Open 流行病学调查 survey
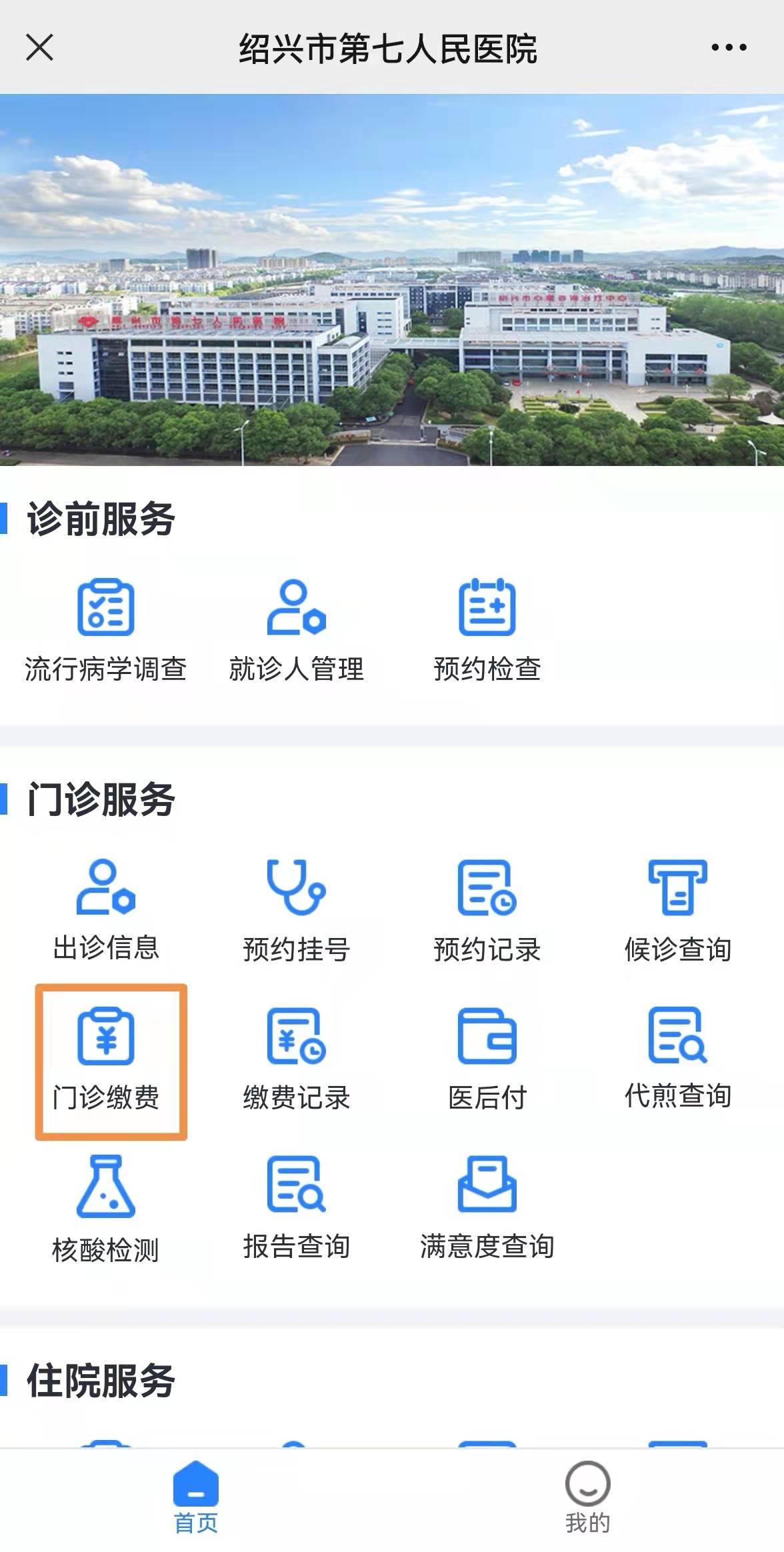Image resolution: width=784 pixels, height=1552 pixels. [106, 630]
